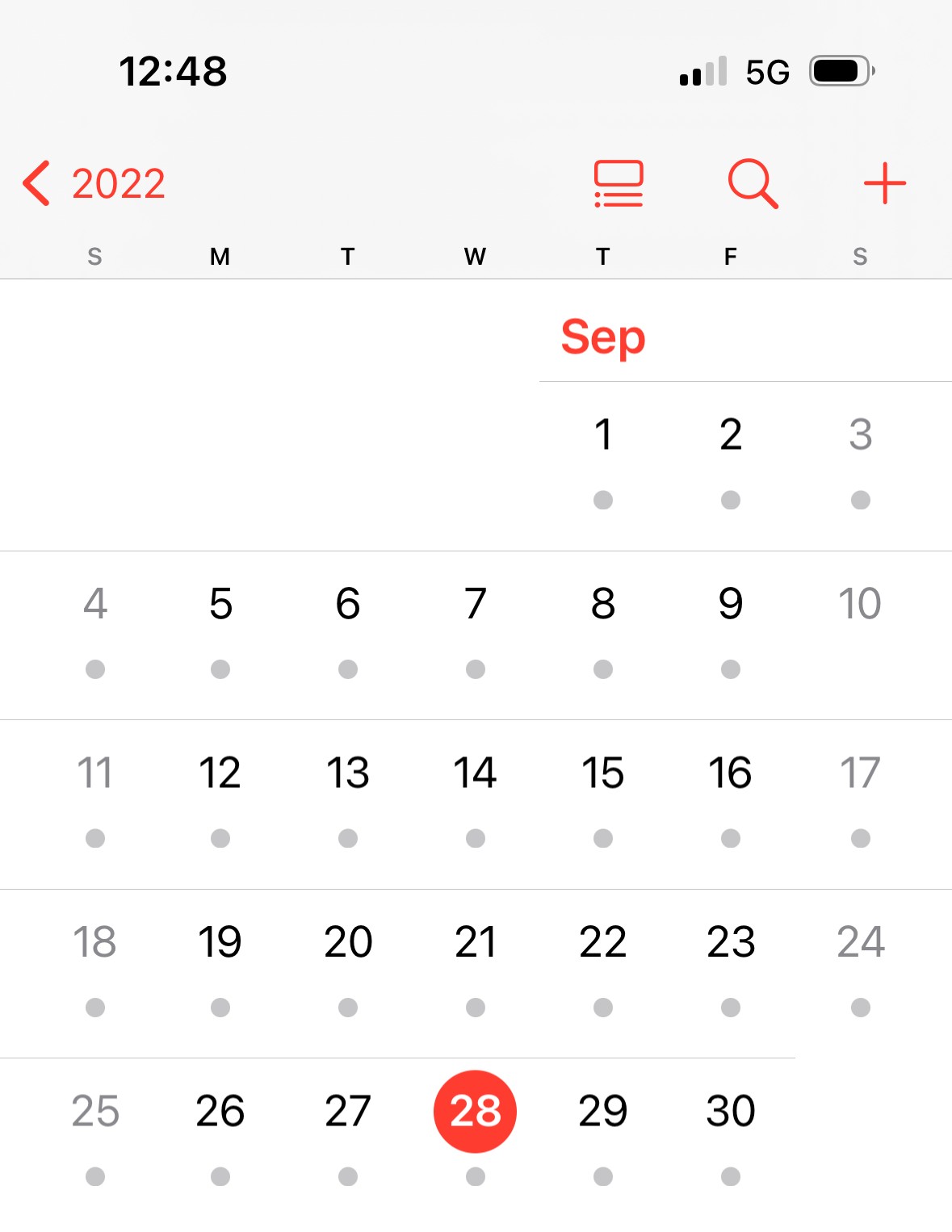This screenshot has height=1232, width=952.
Task: Toggle the event list view icon
Action: (619, 183)
